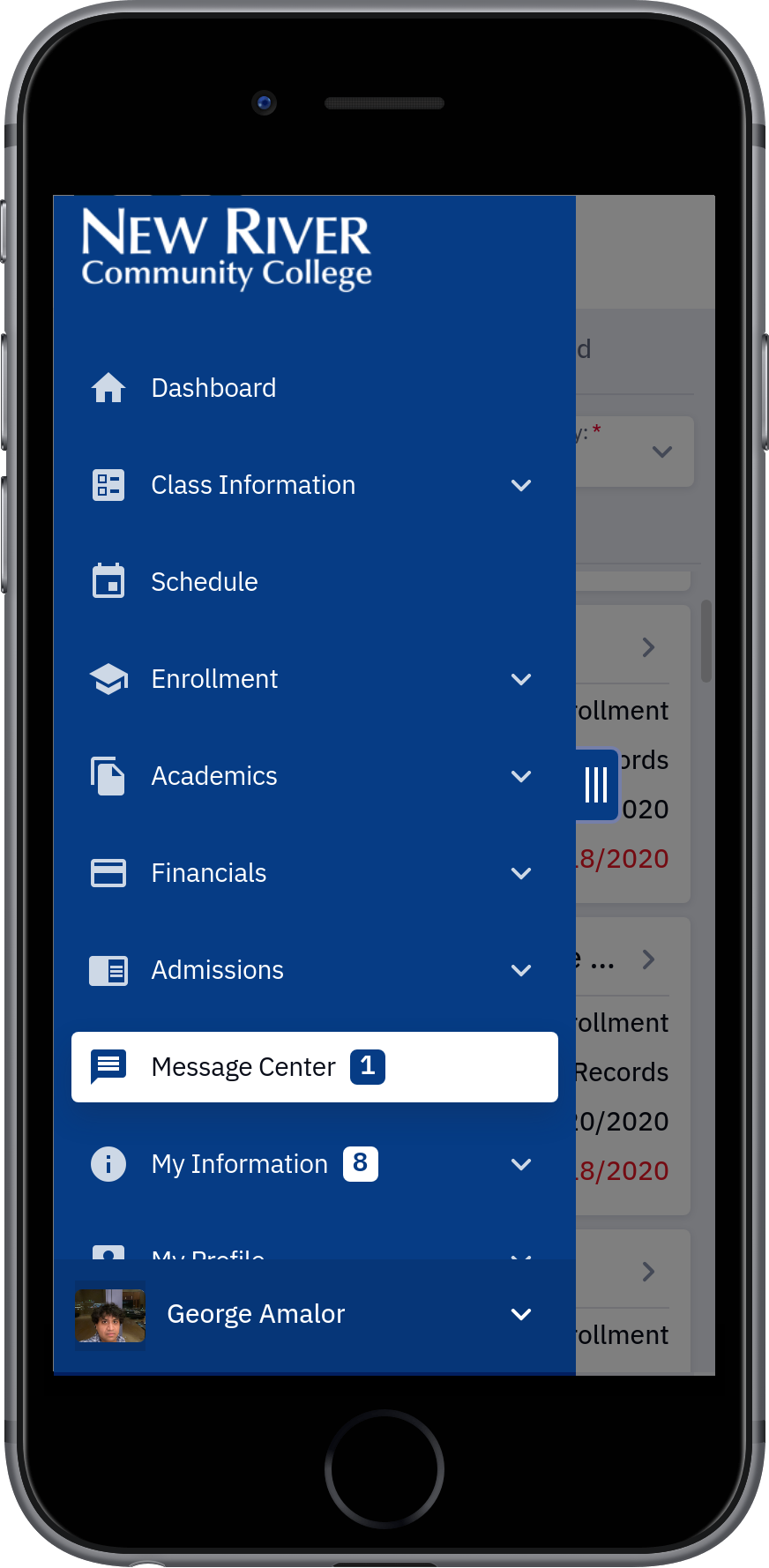Viewport: 769px width, 1568px height.
Task: Expand the Admissions menu
Action: click(314, 970)
